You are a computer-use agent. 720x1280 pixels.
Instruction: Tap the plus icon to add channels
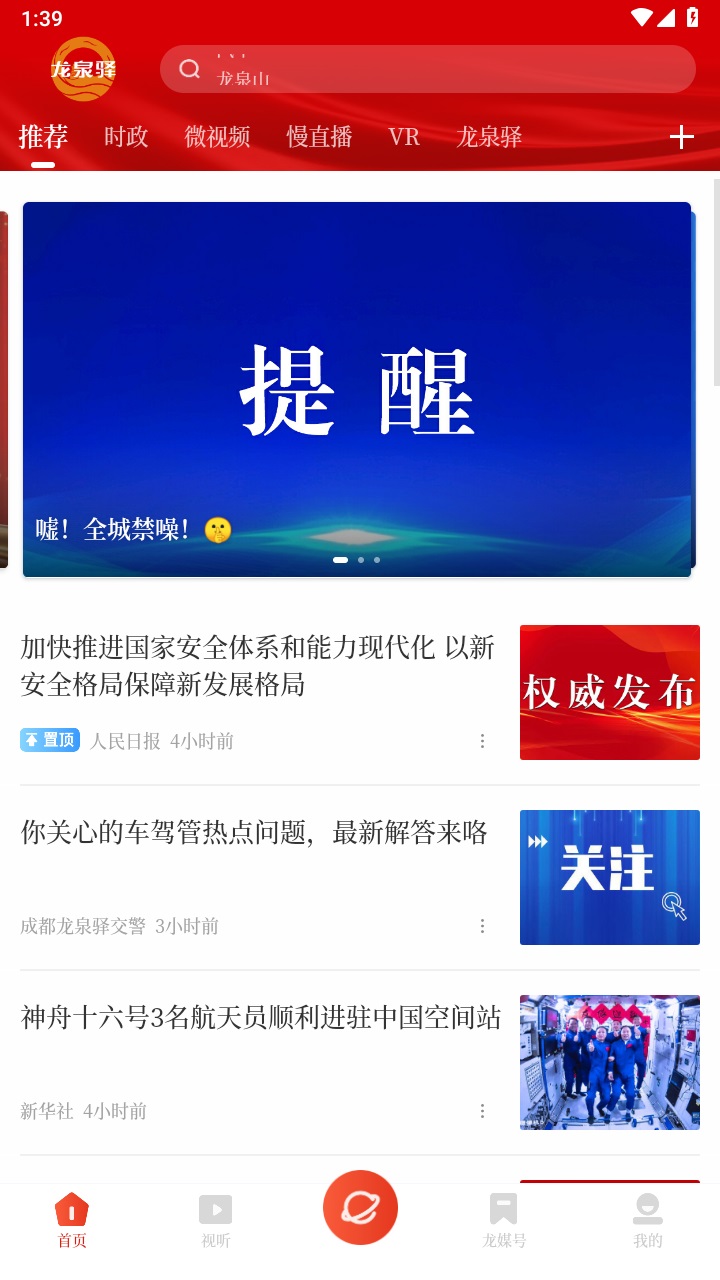point(681,137)
